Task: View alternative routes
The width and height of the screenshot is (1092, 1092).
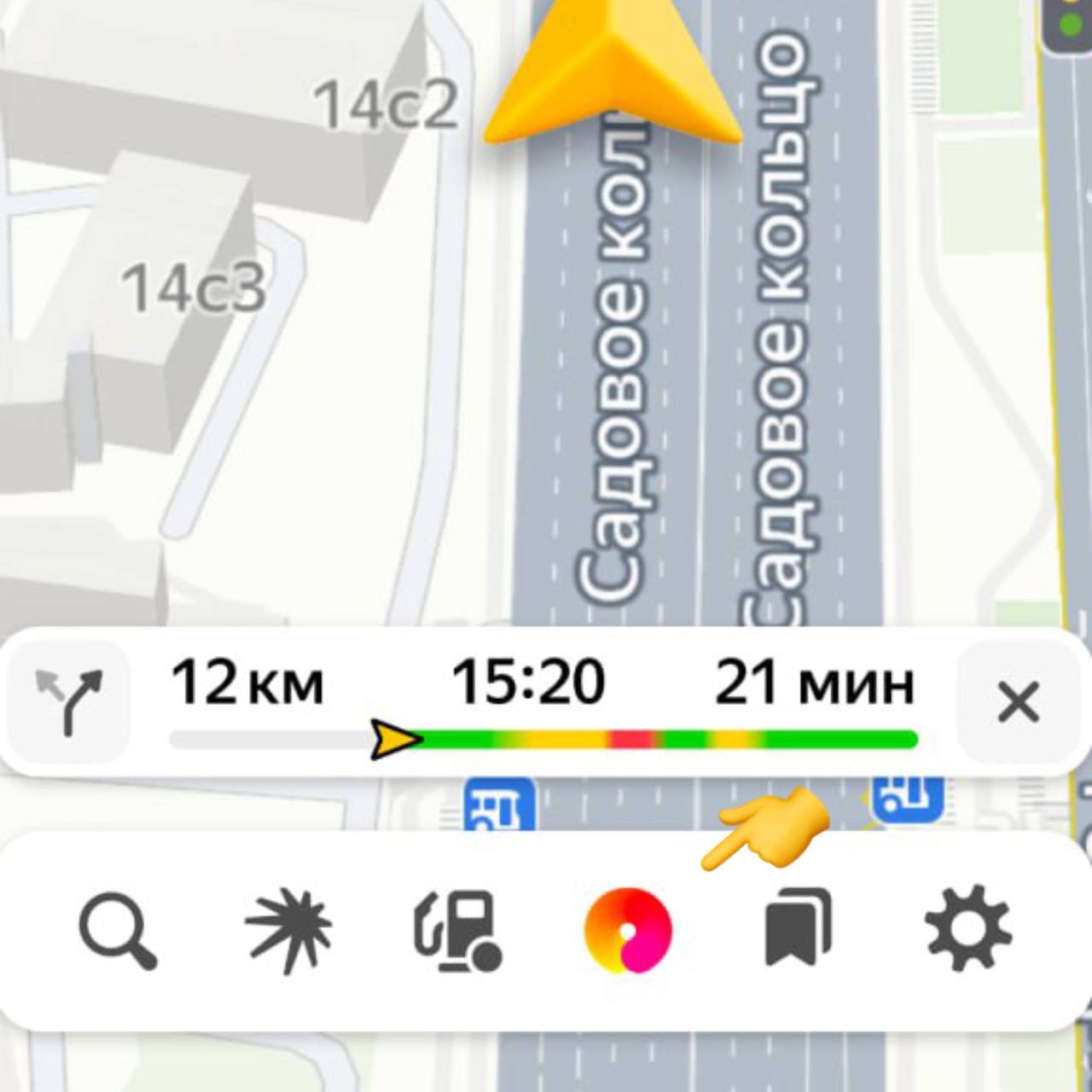Action: click(x=69, y=701)
